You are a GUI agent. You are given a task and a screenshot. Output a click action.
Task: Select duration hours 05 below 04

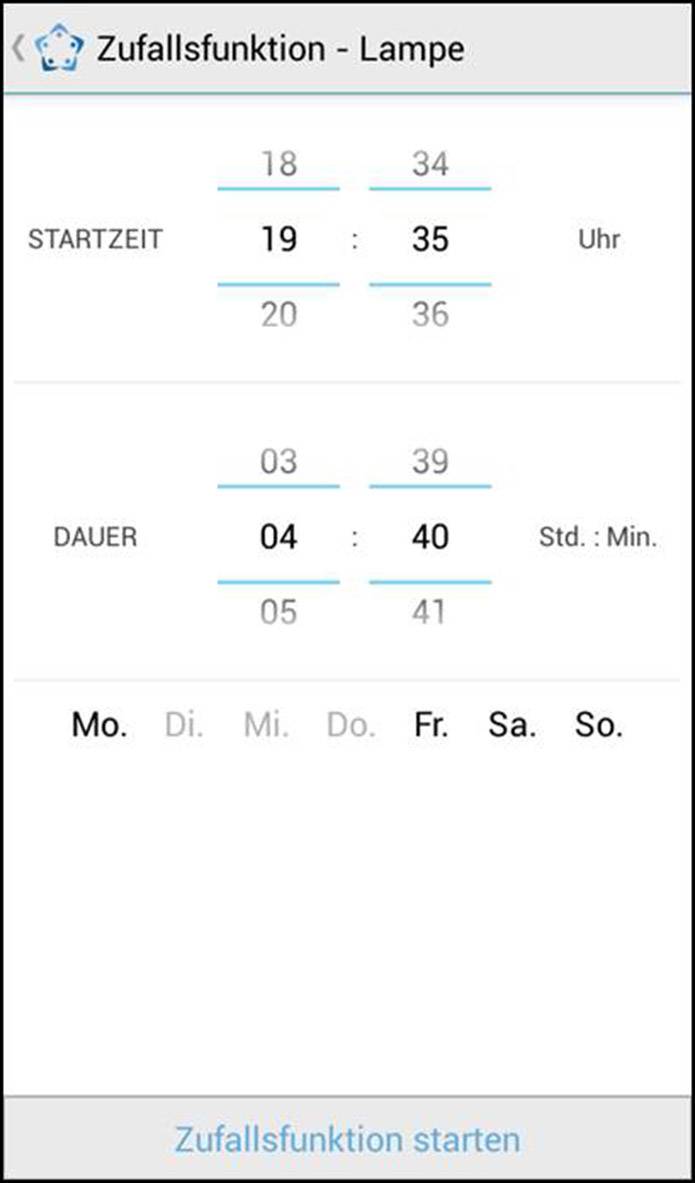[279, 612]
